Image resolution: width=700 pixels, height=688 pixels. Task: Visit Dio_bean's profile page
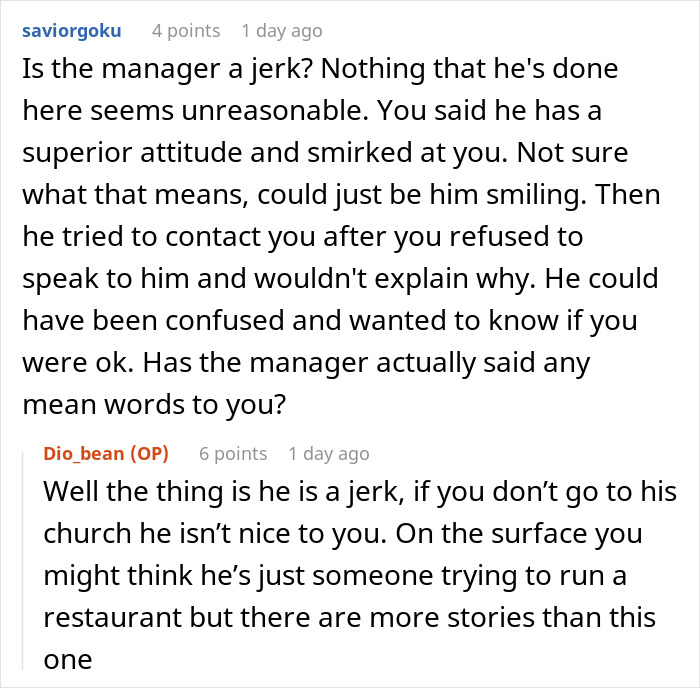pos(84,454)
